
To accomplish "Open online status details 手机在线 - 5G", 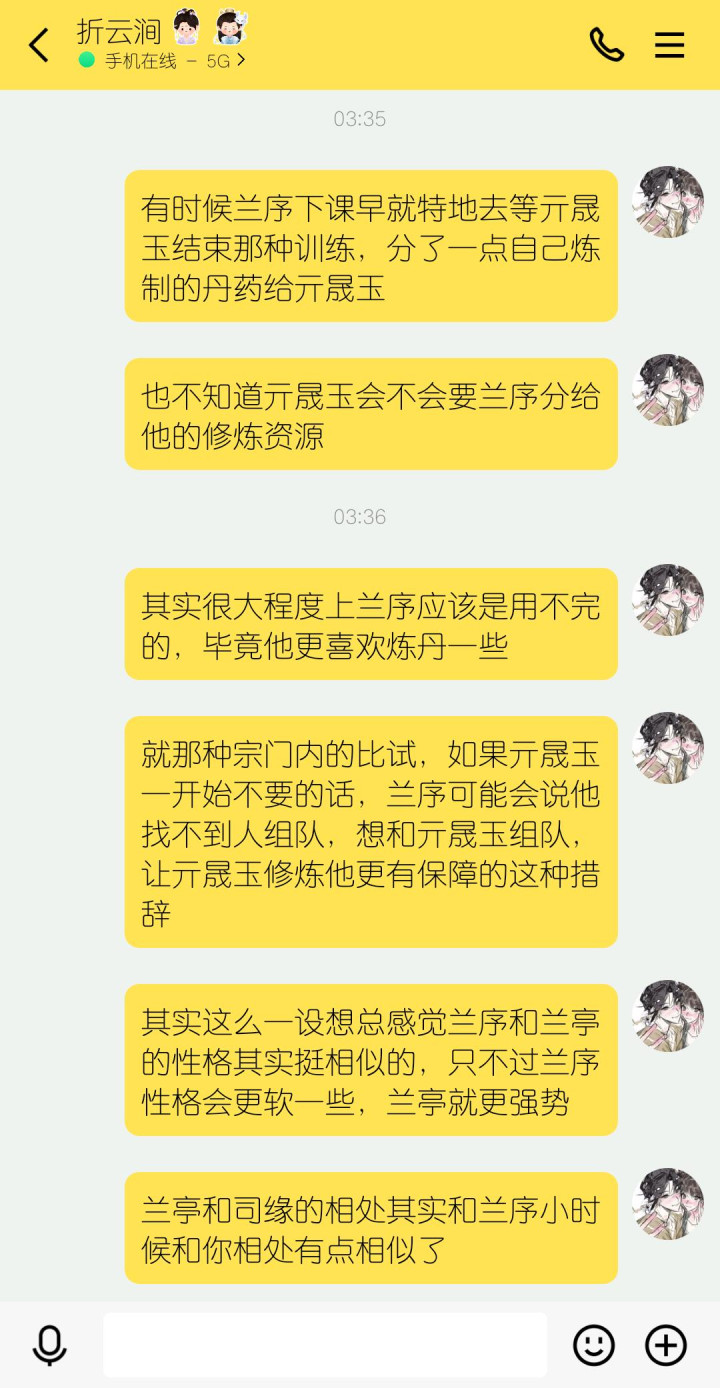I will click(x=162, y=61).
